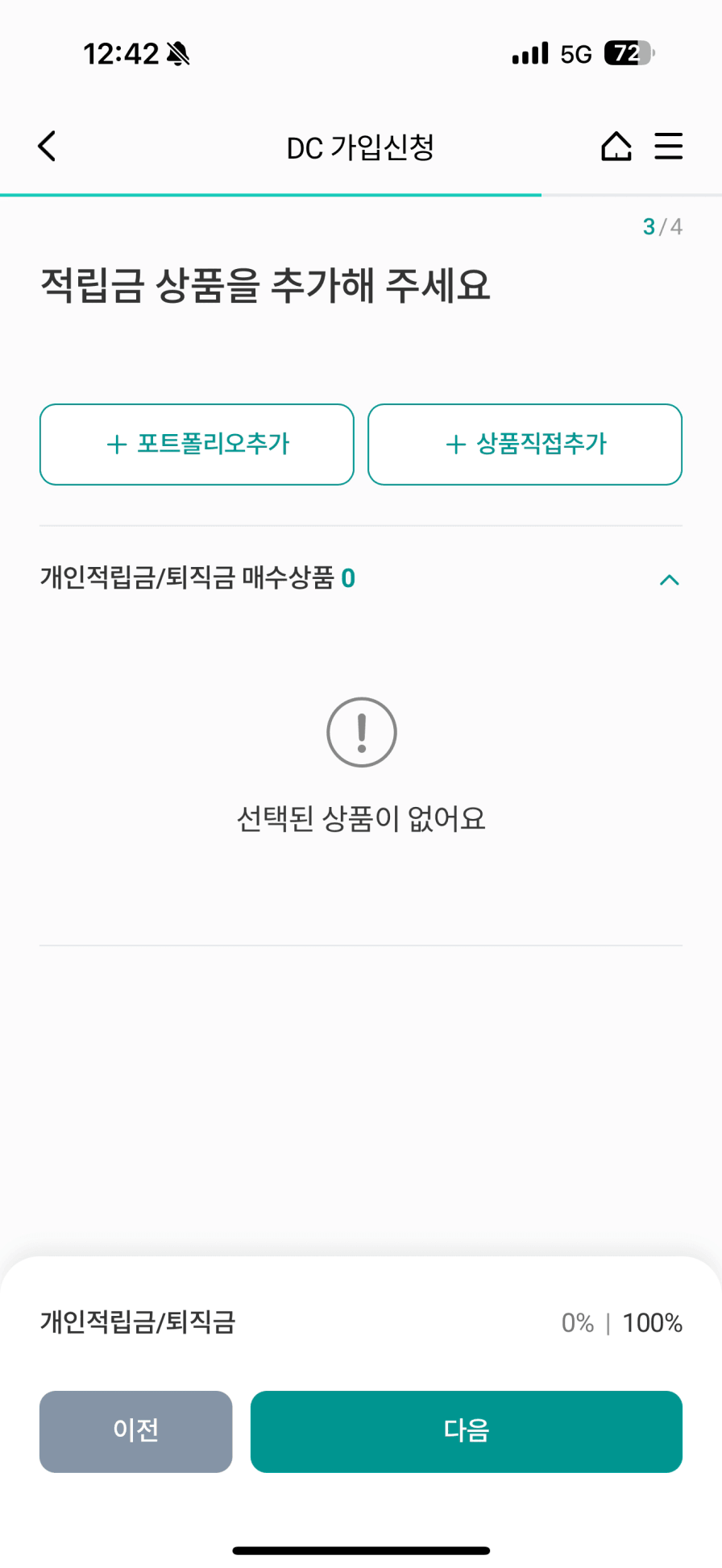Image resolution: width=722 pixels, height=1568 pixels.
Task: Tap 이전 to return to previous step
Action: (136, 1431)
